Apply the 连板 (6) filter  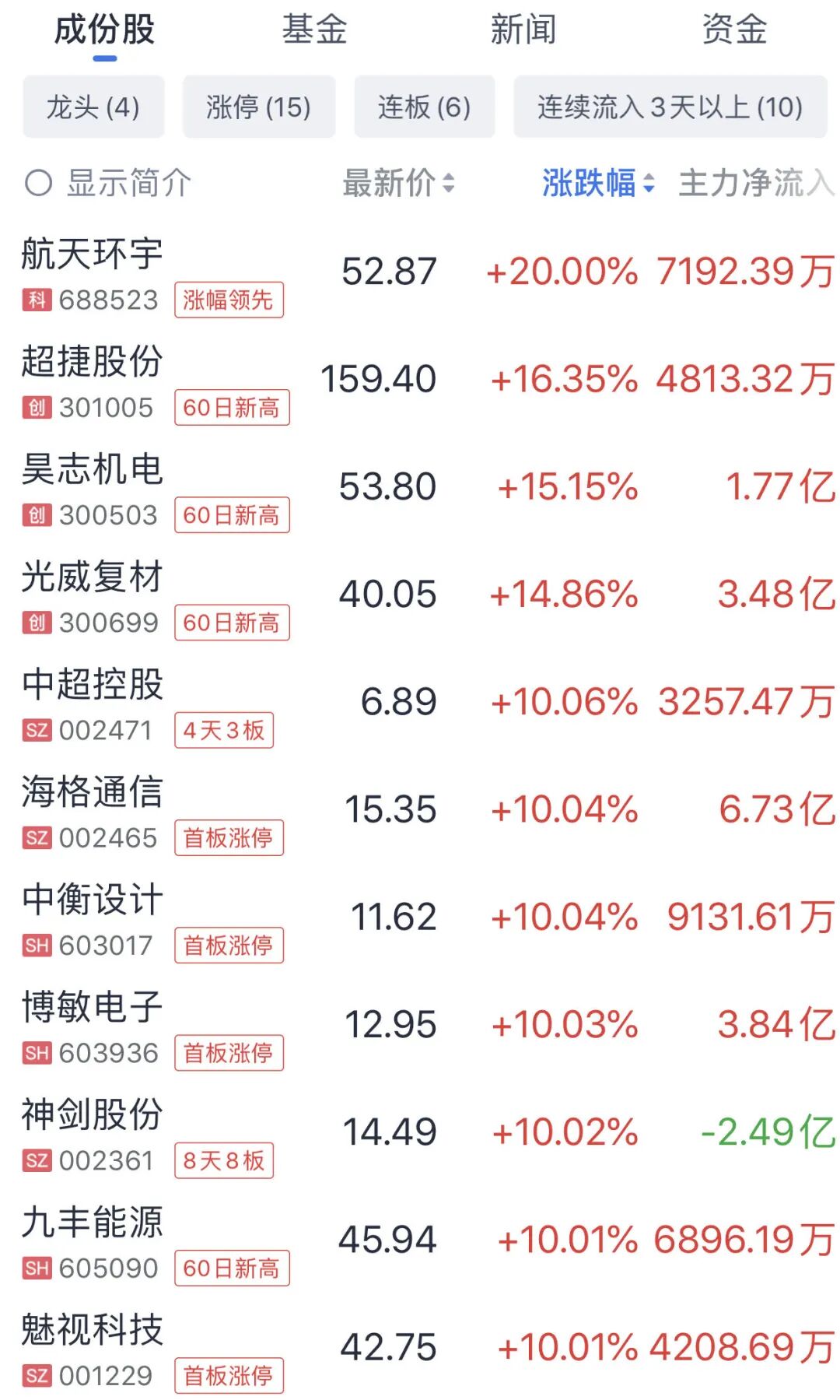click(x=425, y=107)
